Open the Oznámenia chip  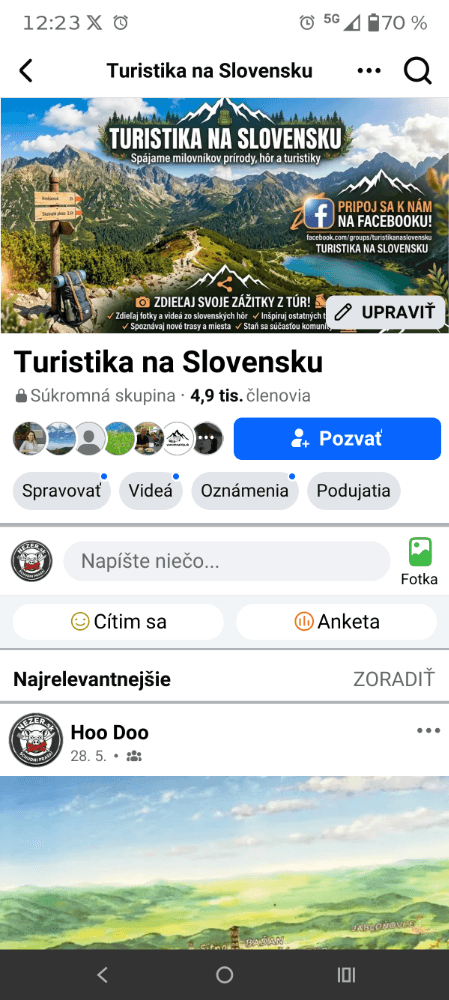point(245,491)
